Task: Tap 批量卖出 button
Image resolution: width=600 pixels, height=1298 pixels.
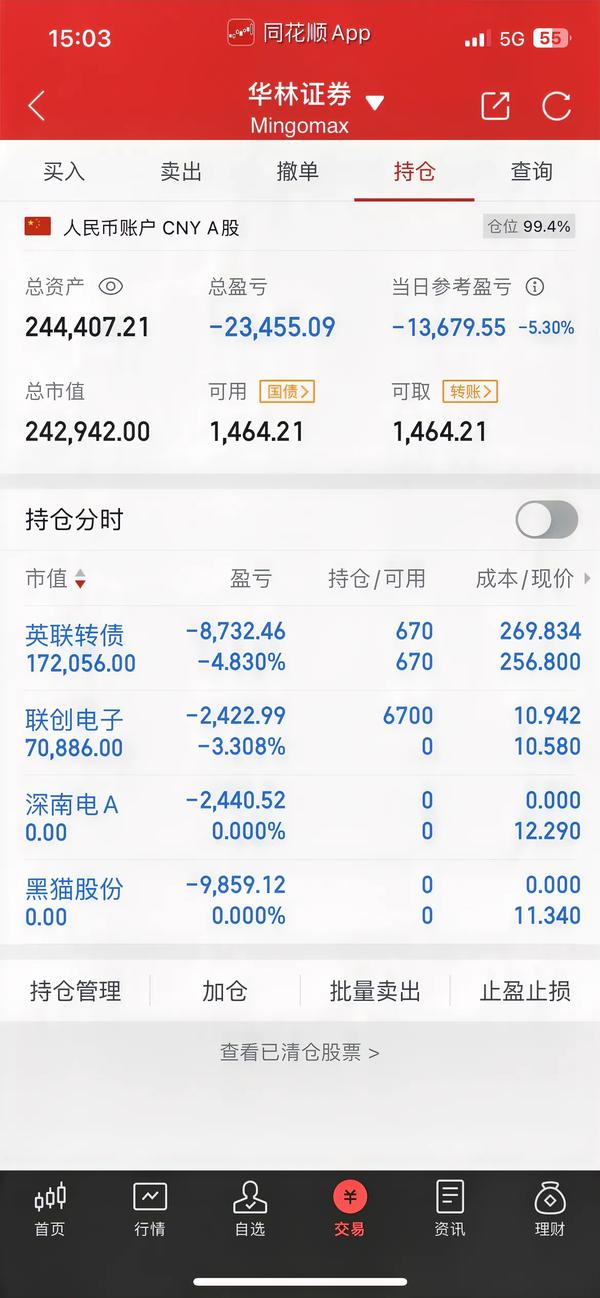Action: [x=375, y=991]
